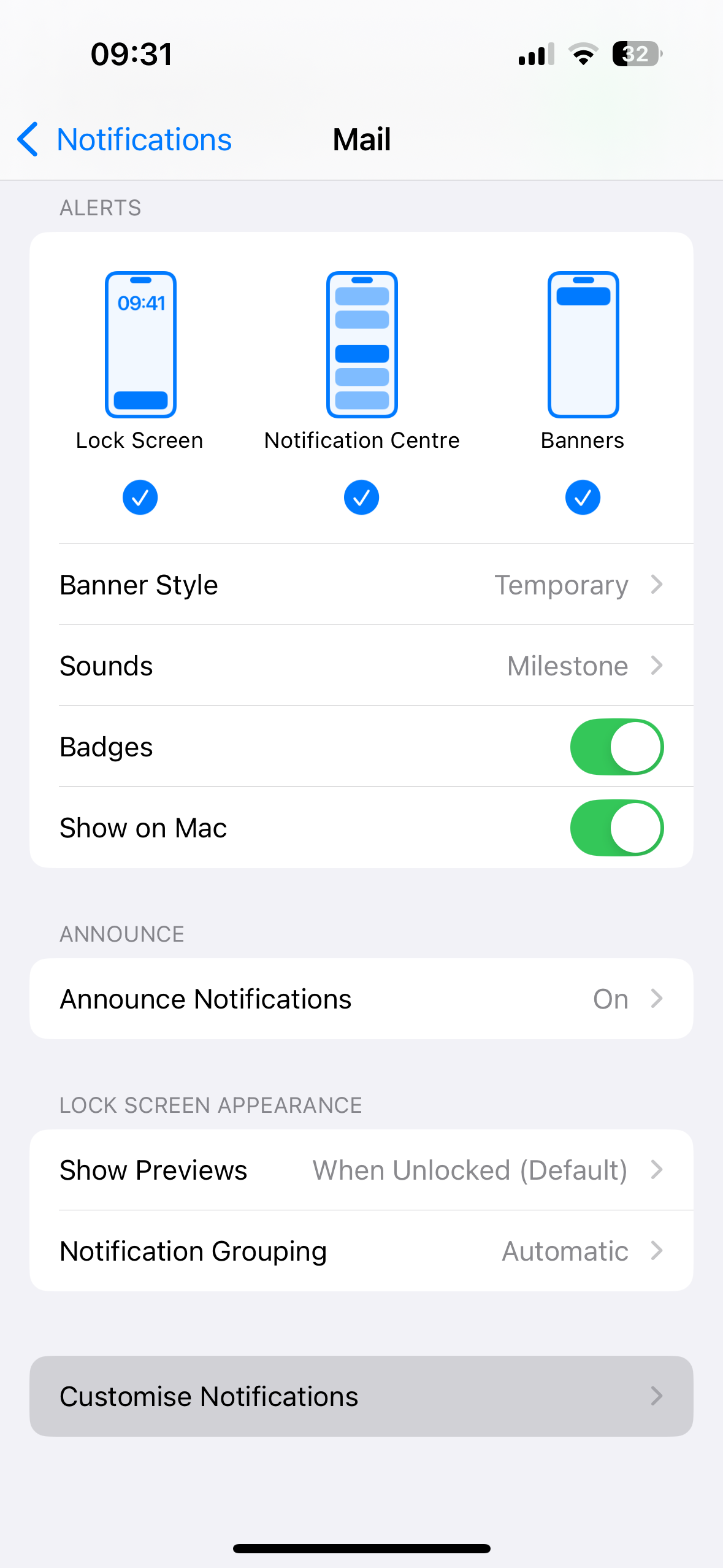Image resolution: width=723 pixels, height=1568 pixels.
Task: Uncheck Notification Centre alerts
Action: (361, 497)
